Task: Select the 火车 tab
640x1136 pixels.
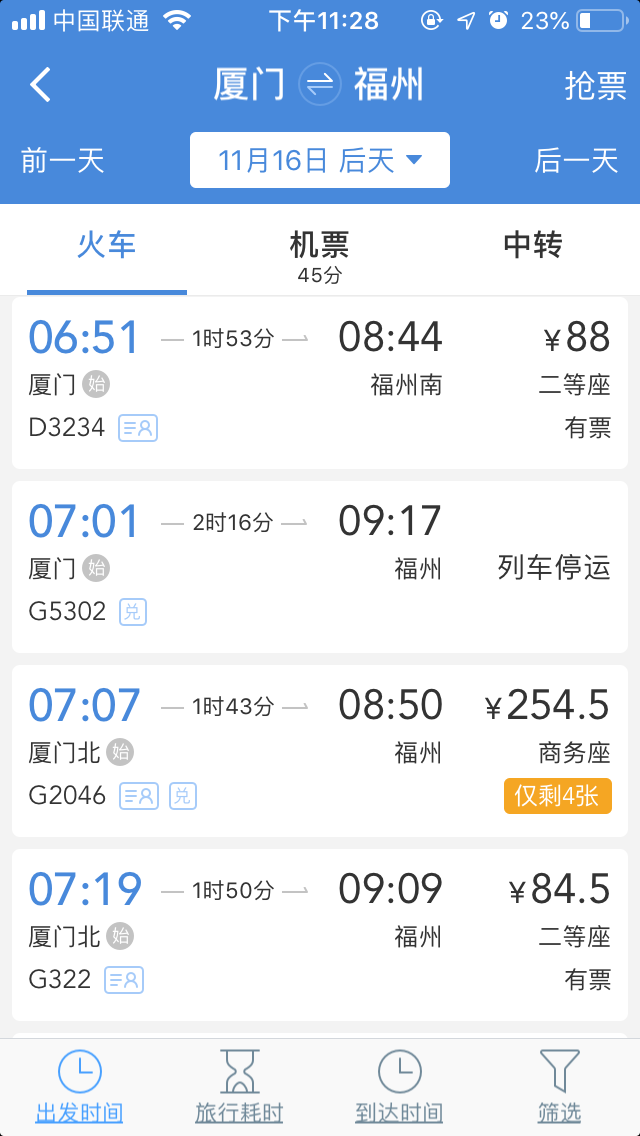Action: [x=106, y=245]
